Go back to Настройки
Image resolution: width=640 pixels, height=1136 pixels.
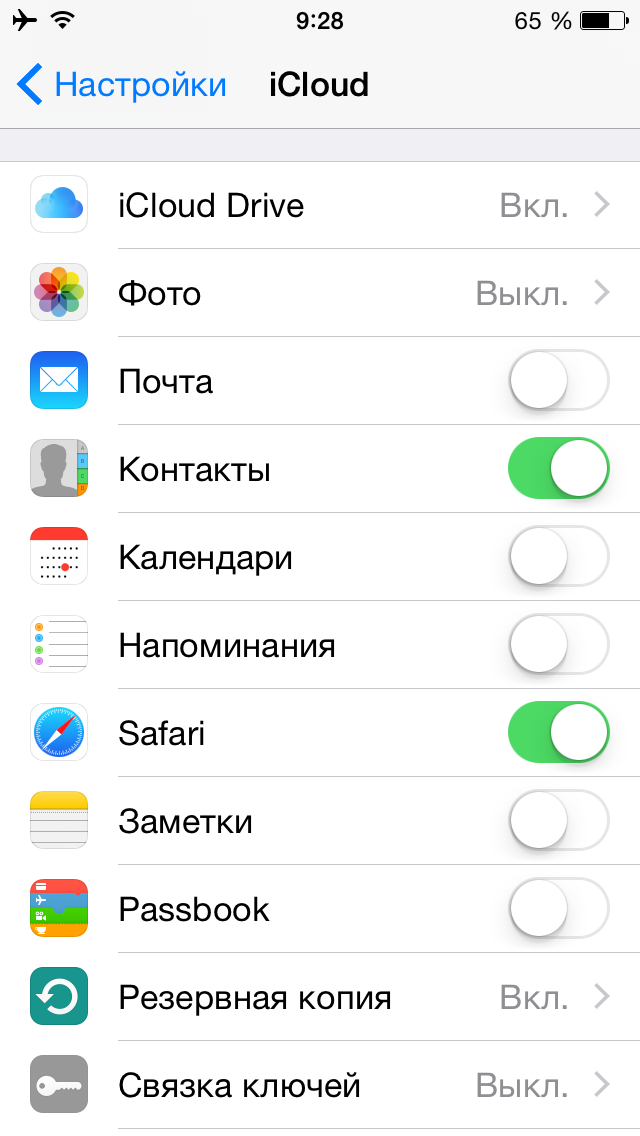[122, 85]
